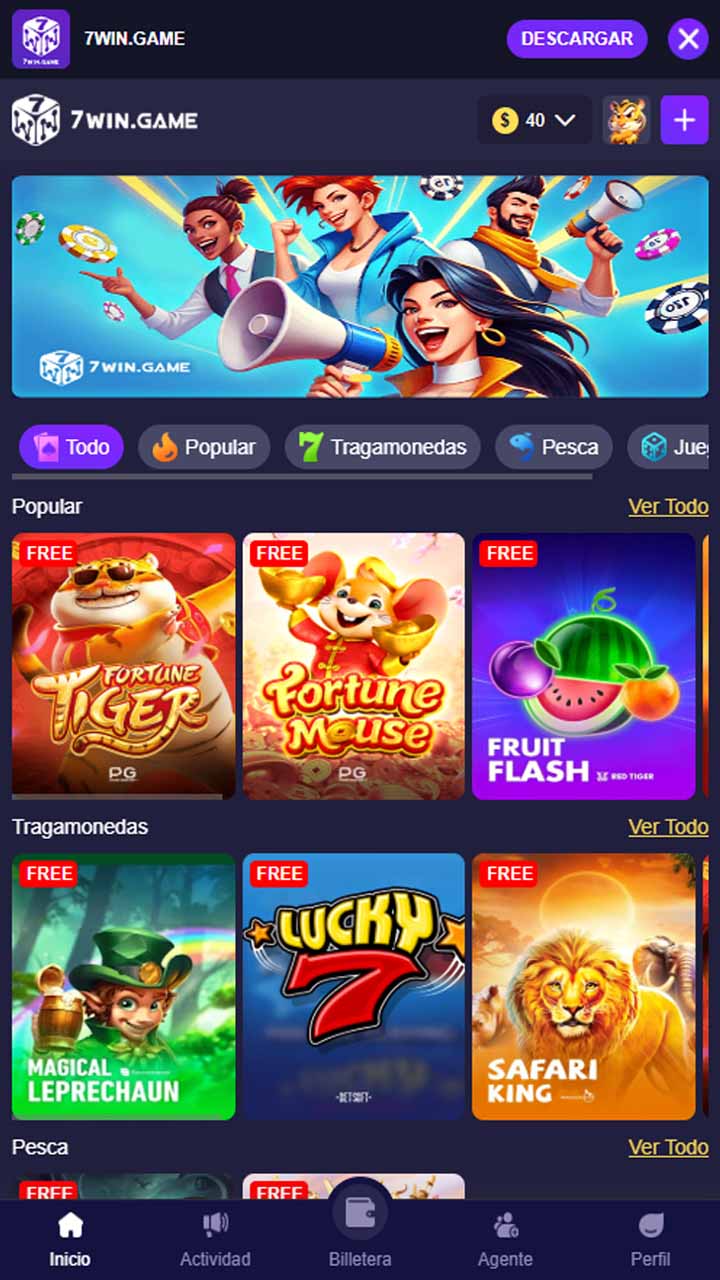Tap the purple plus deposit button
720x1280 pixels.
click(684, 120)
